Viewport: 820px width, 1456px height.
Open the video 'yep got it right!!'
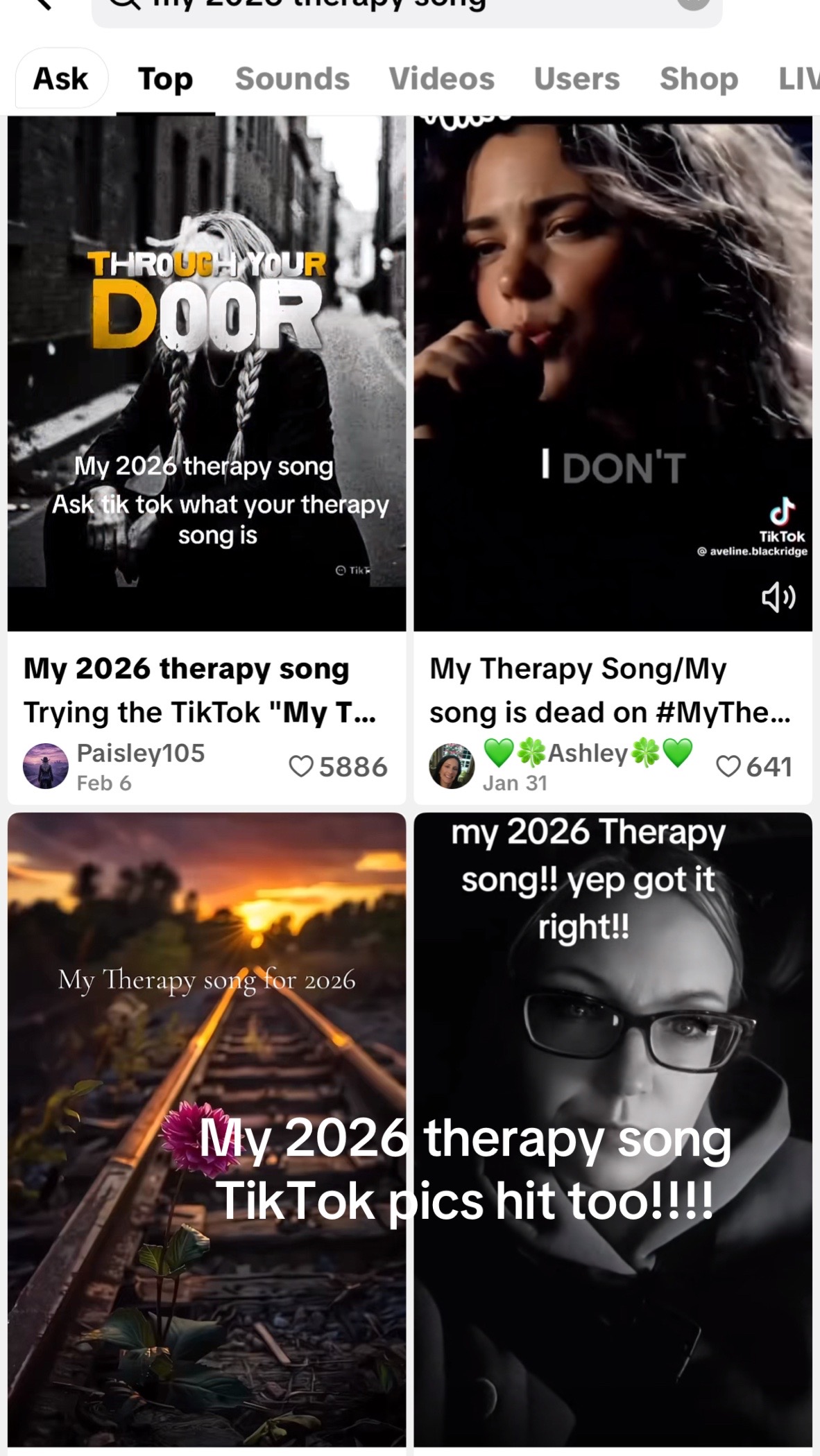pyautogui.click(x=613, y=1130)
